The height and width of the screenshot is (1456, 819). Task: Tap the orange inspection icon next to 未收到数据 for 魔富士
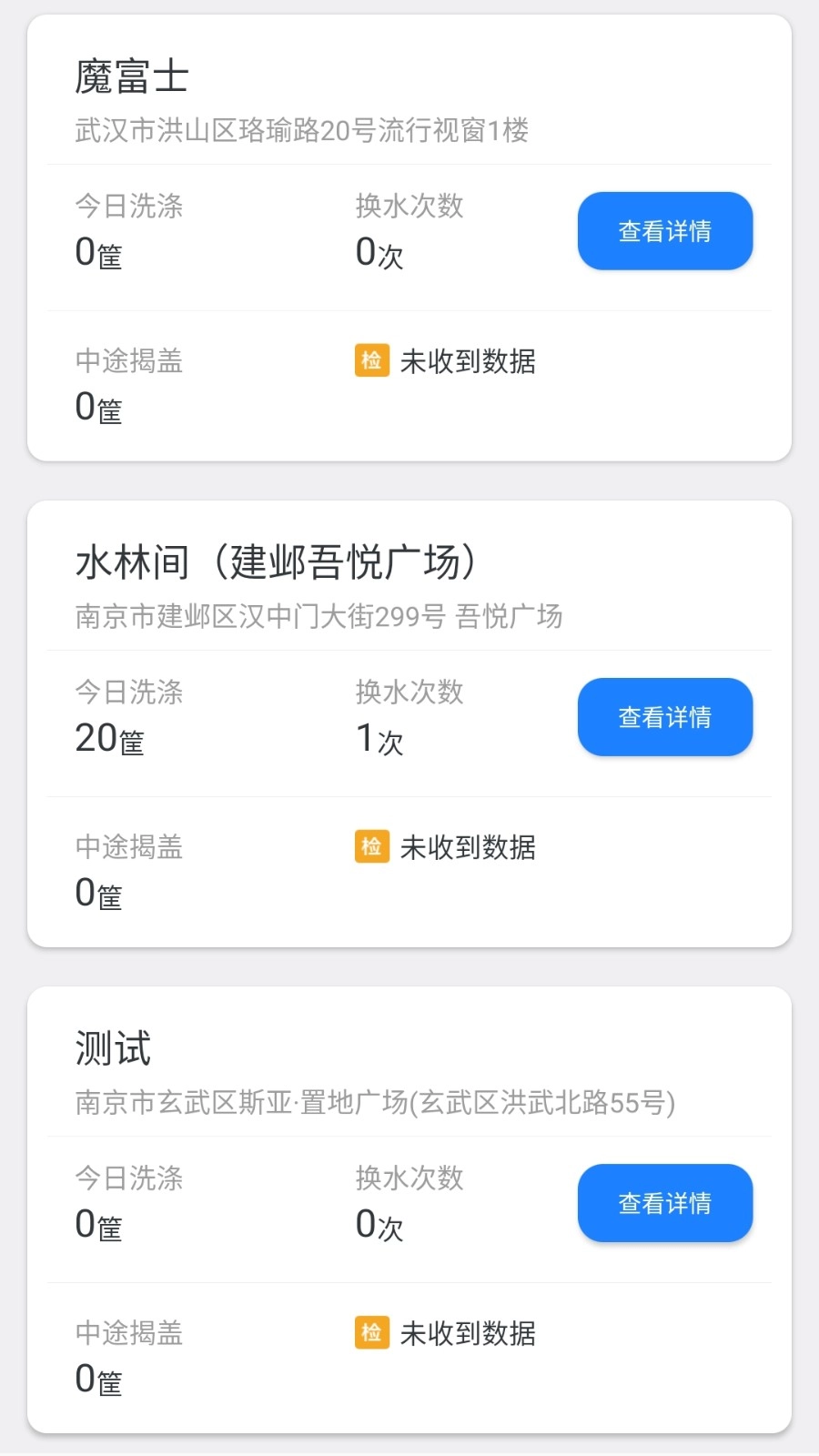[x=371, y=361]
